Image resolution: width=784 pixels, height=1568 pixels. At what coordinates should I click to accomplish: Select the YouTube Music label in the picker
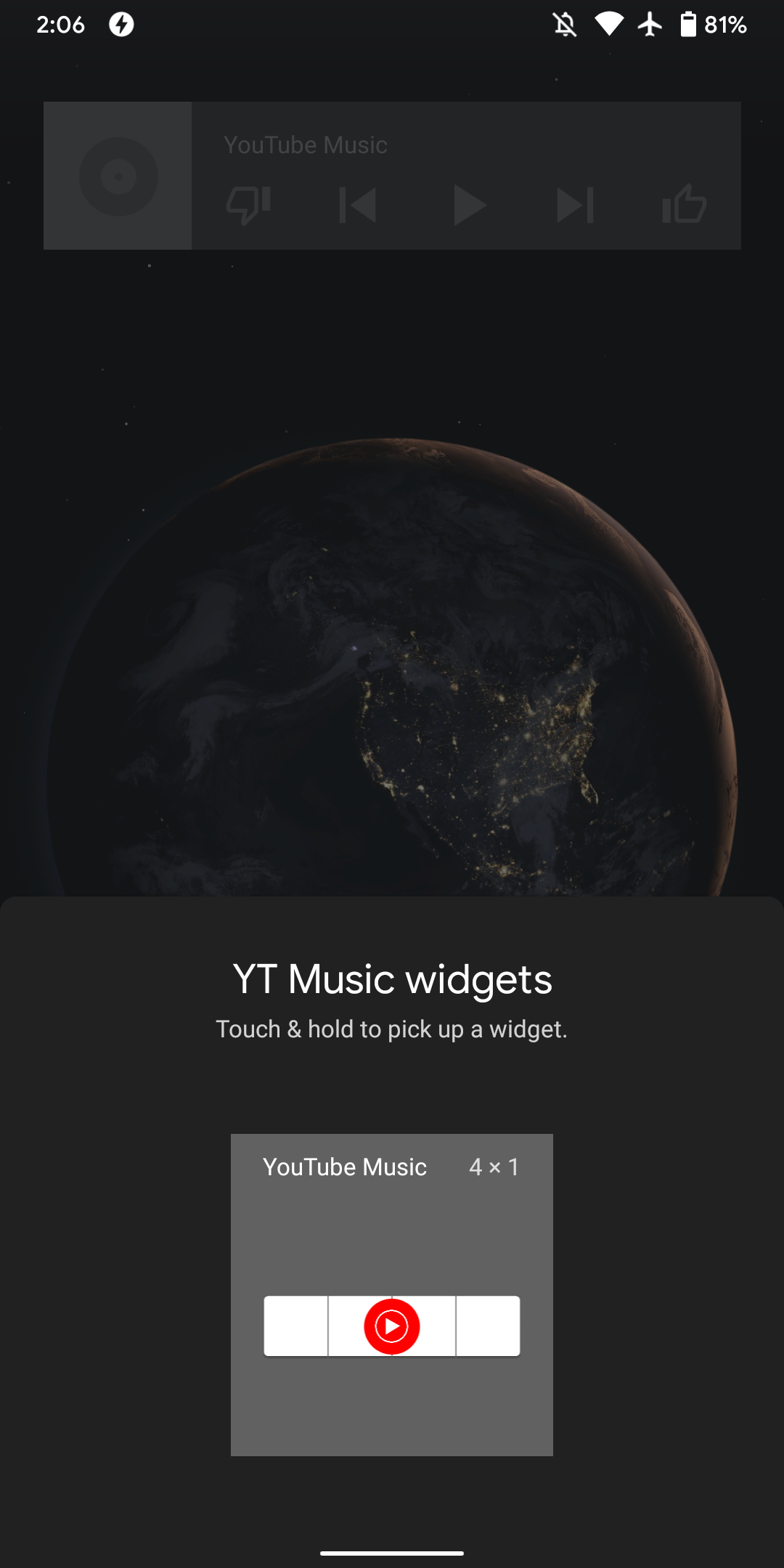pyautogui.click(x=345, y=1167)
